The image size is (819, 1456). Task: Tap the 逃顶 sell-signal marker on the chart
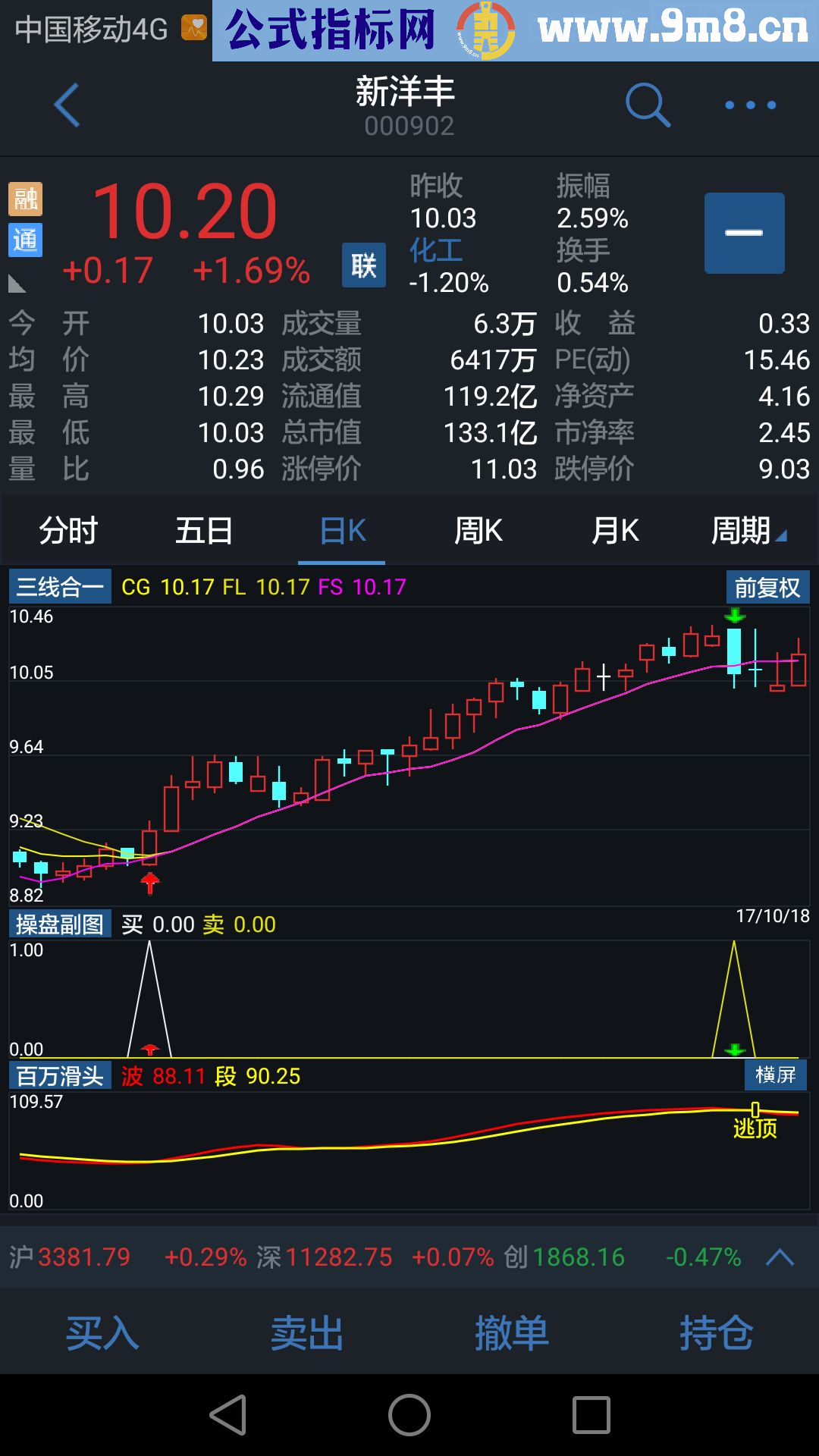tap(755, 1126)
